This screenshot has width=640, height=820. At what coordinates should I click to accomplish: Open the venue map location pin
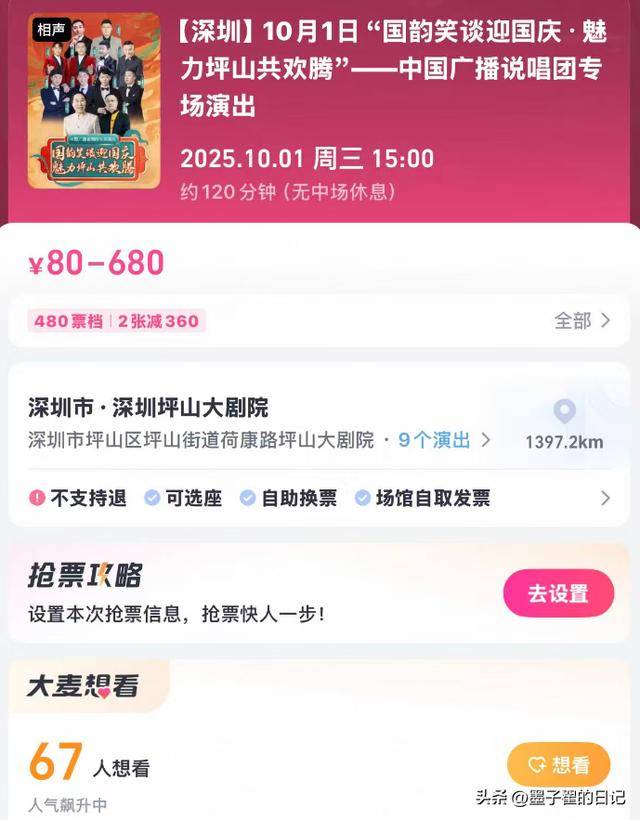(564, 412)
